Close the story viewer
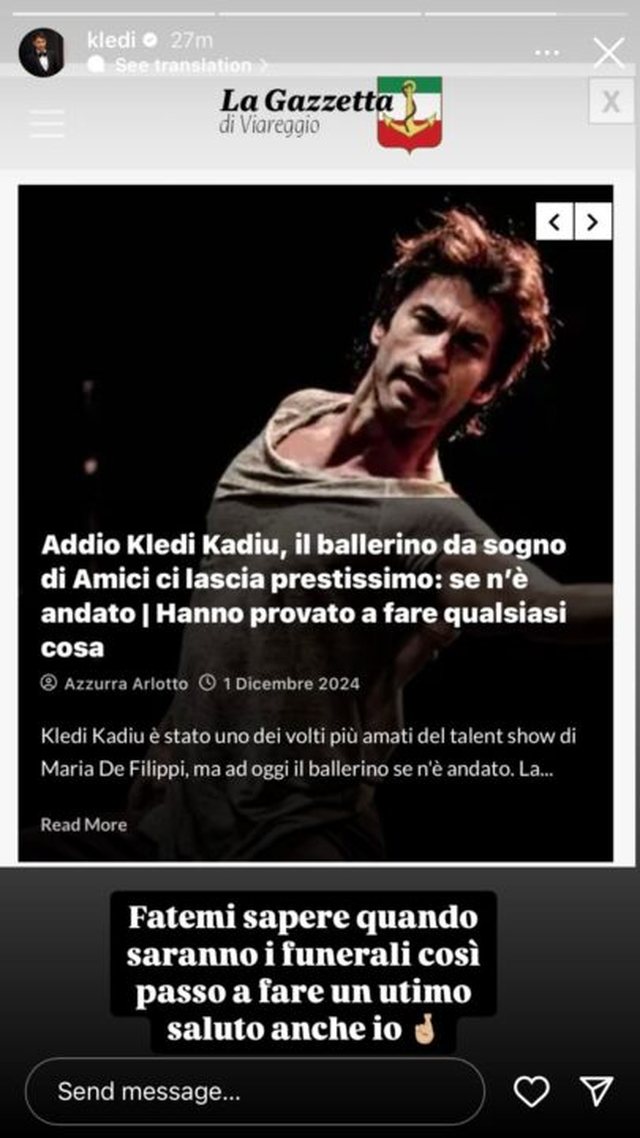The width and height of the screenshot is (640, 1138). [x=608, y=52]
